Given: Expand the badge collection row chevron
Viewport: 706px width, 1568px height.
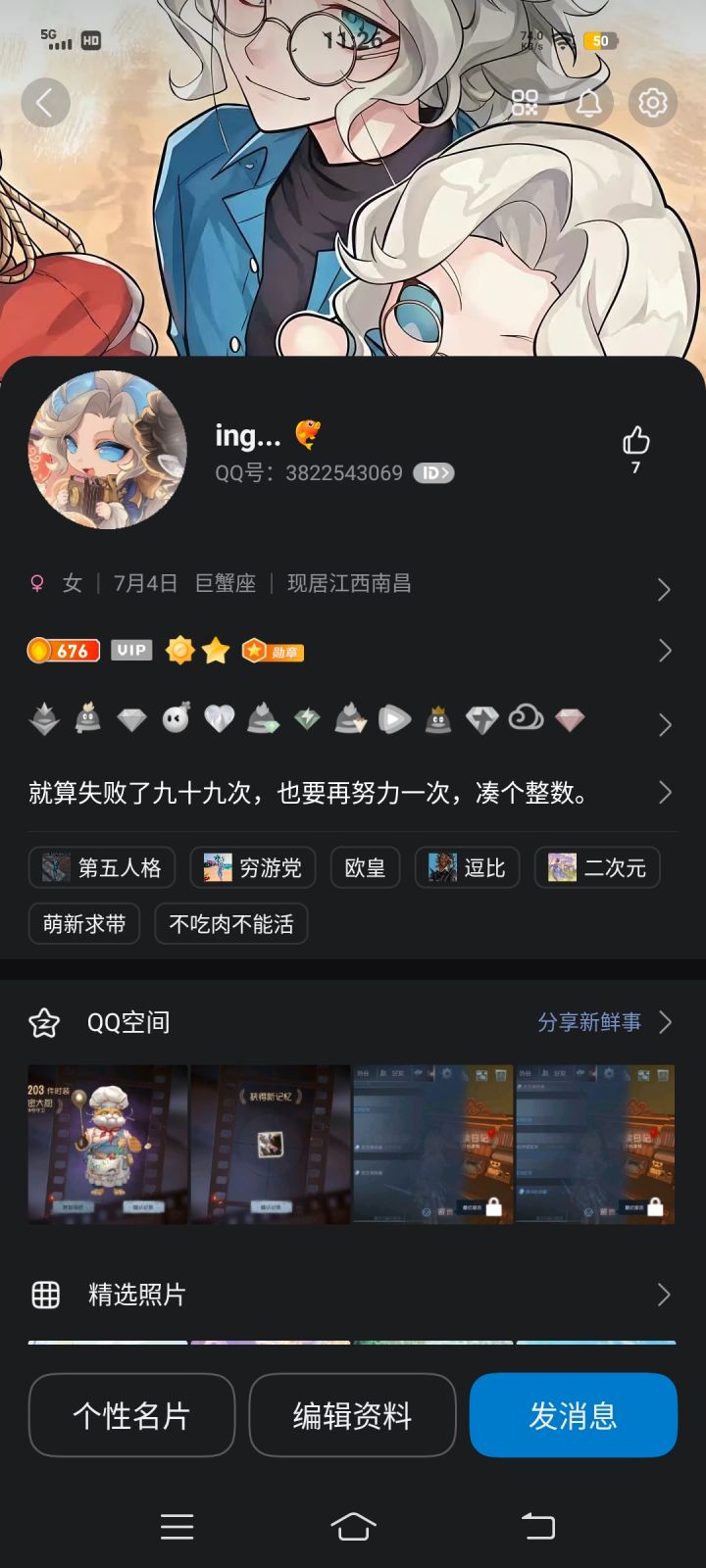Looking at the screenshot, I should point(665,725).
